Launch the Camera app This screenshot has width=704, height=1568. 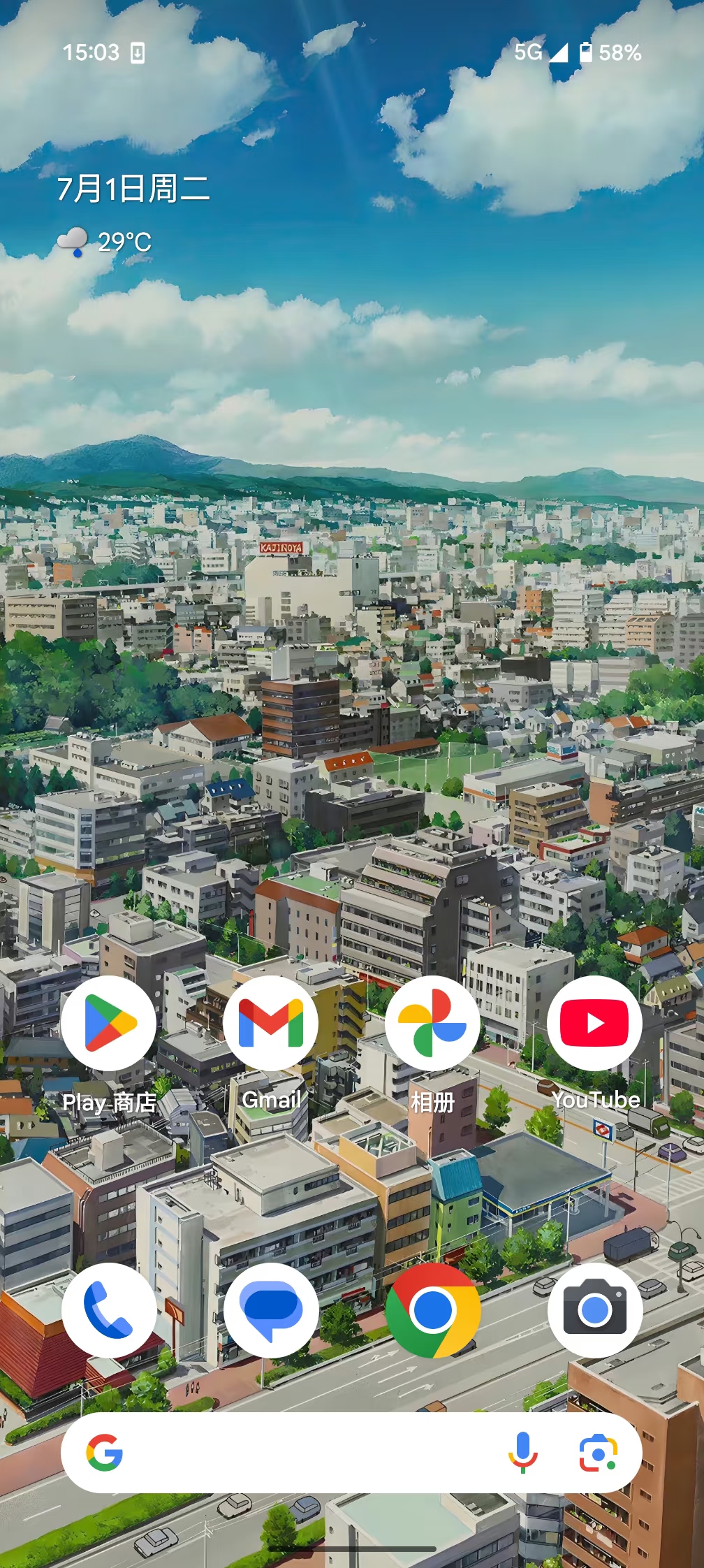[595, 1312]
